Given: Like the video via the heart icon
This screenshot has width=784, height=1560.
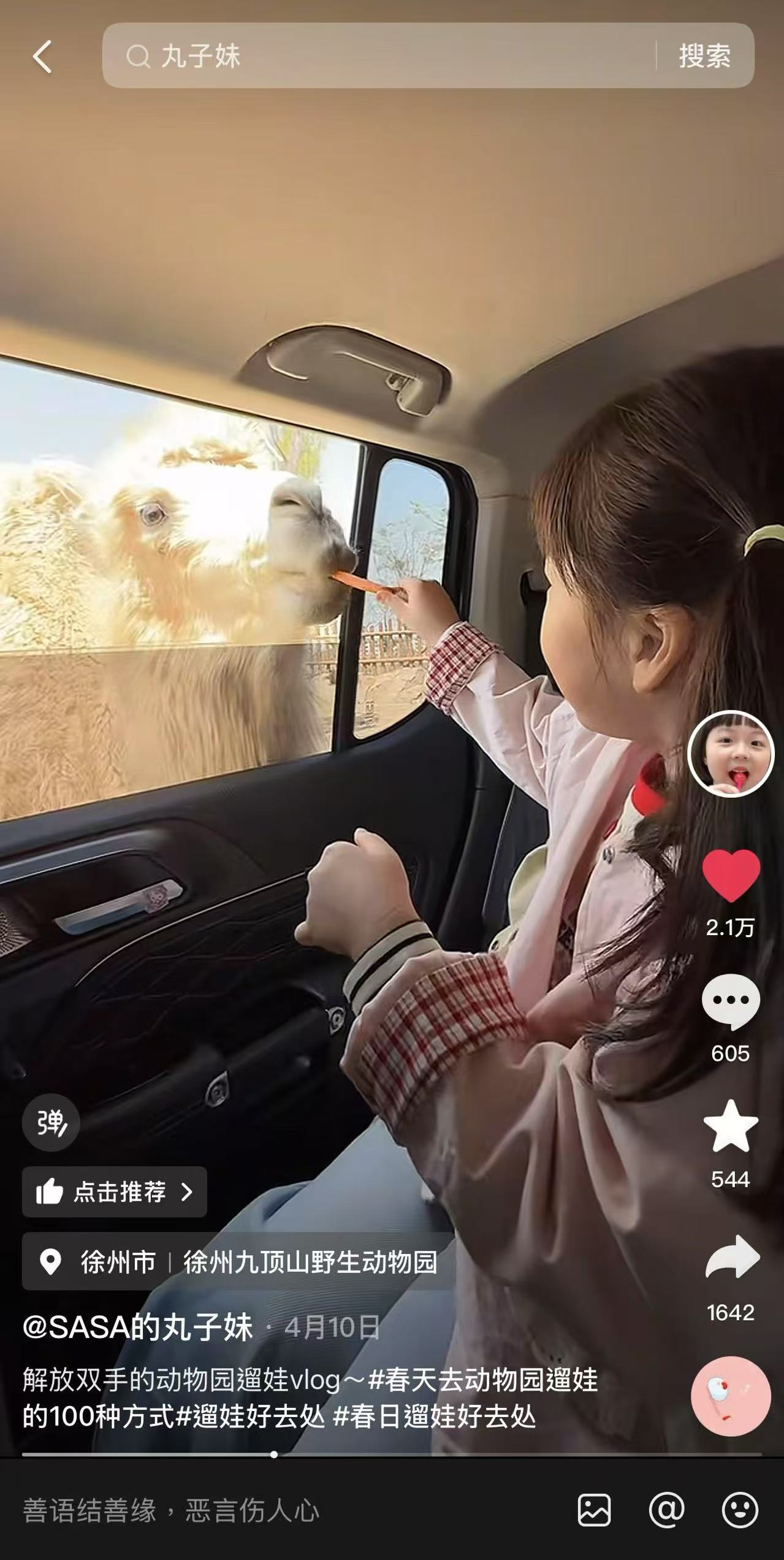Looking at the screenshot, I should coord(730,876).
